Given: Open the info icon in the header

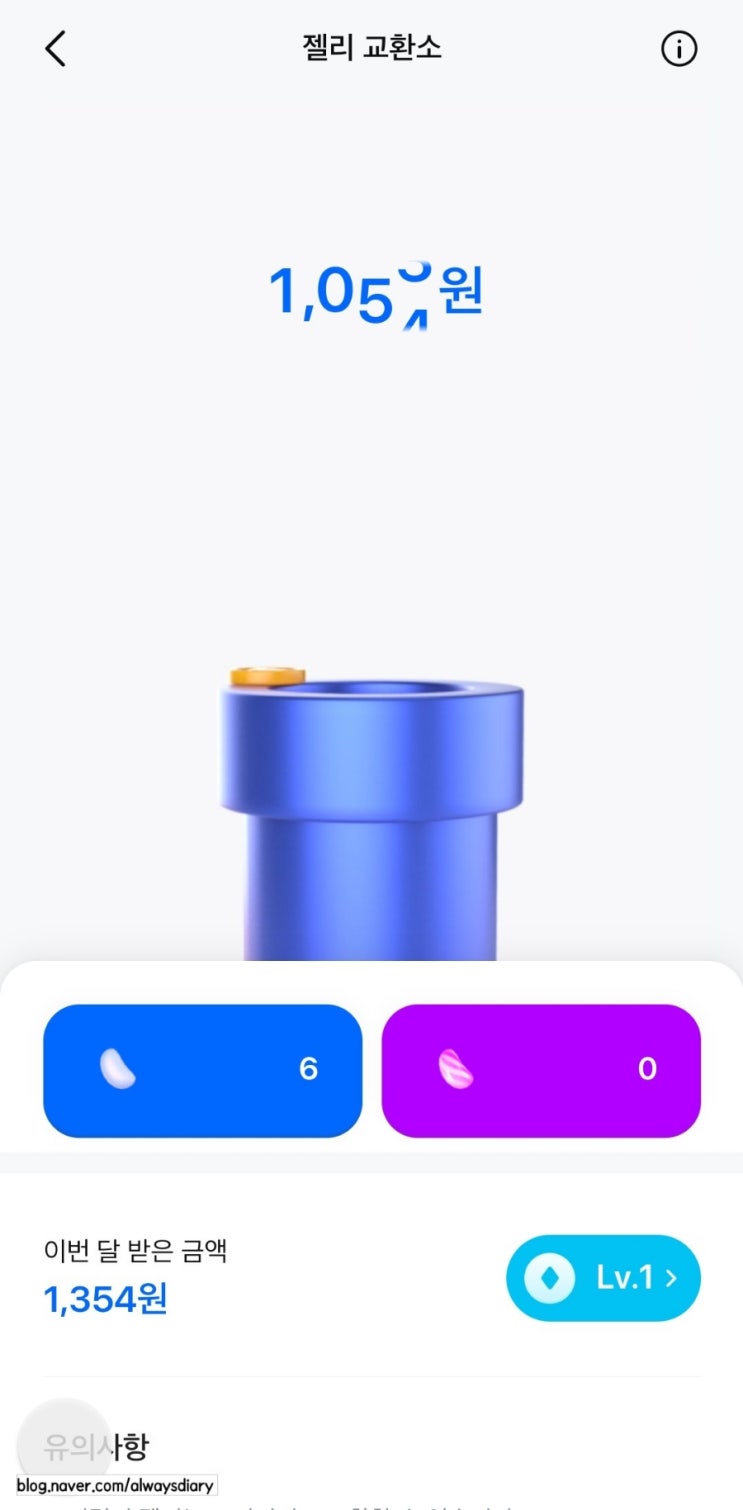Looking at the screenshot, I should point(679,48).
